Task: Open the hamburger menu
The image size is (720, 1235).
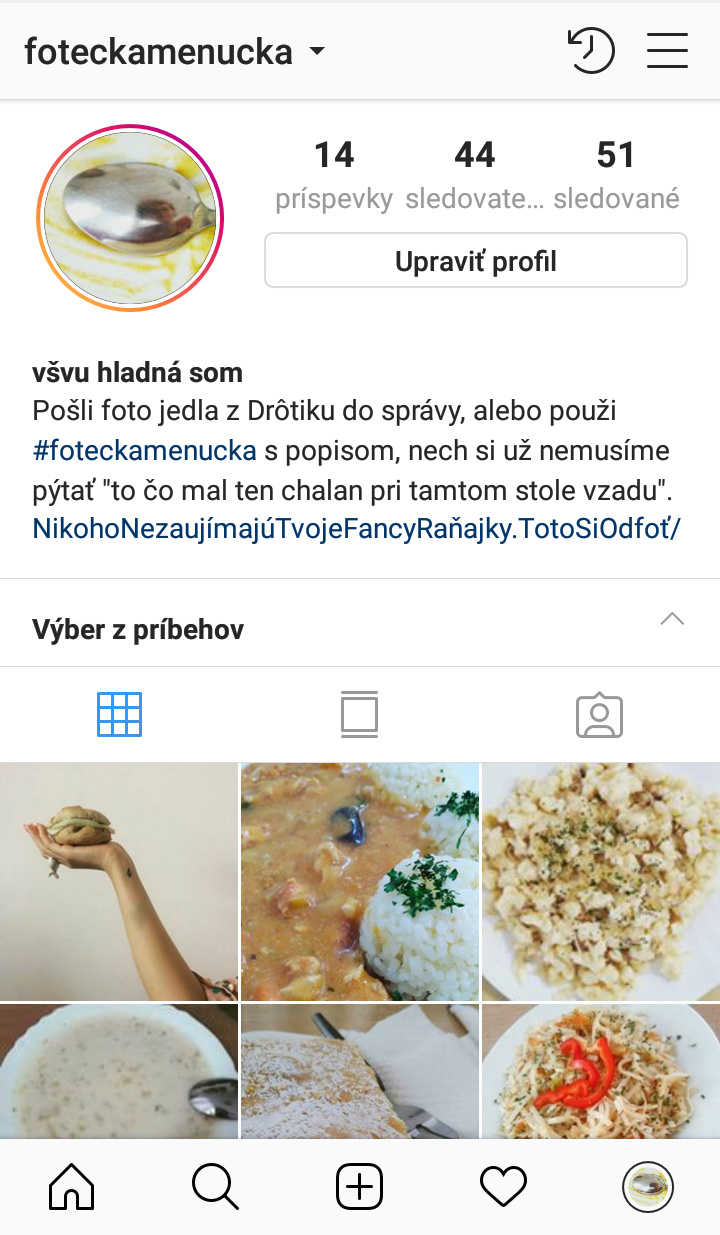Action: pyautogui.click(x=667, y=50)
